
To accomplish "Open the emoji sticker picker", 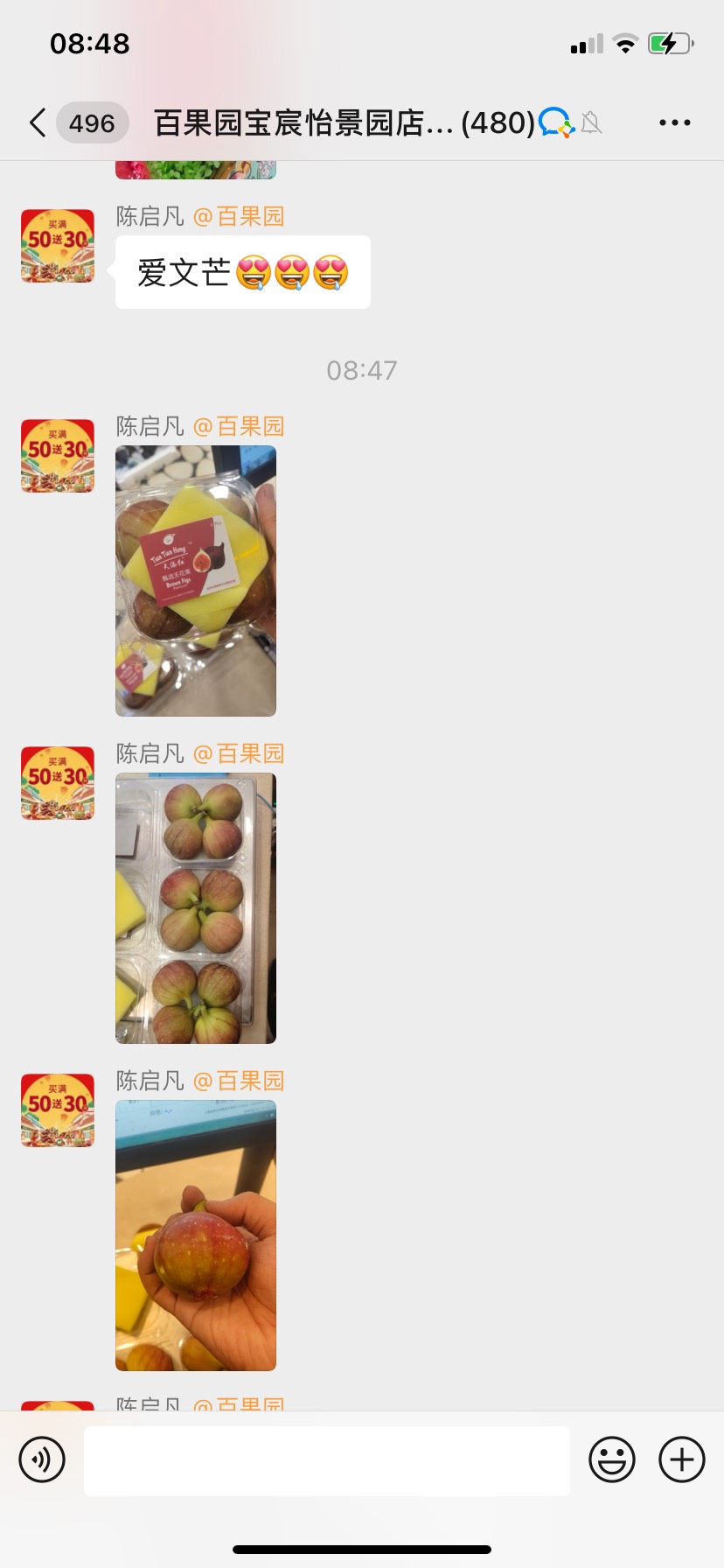I will (x=612, y=1459).
